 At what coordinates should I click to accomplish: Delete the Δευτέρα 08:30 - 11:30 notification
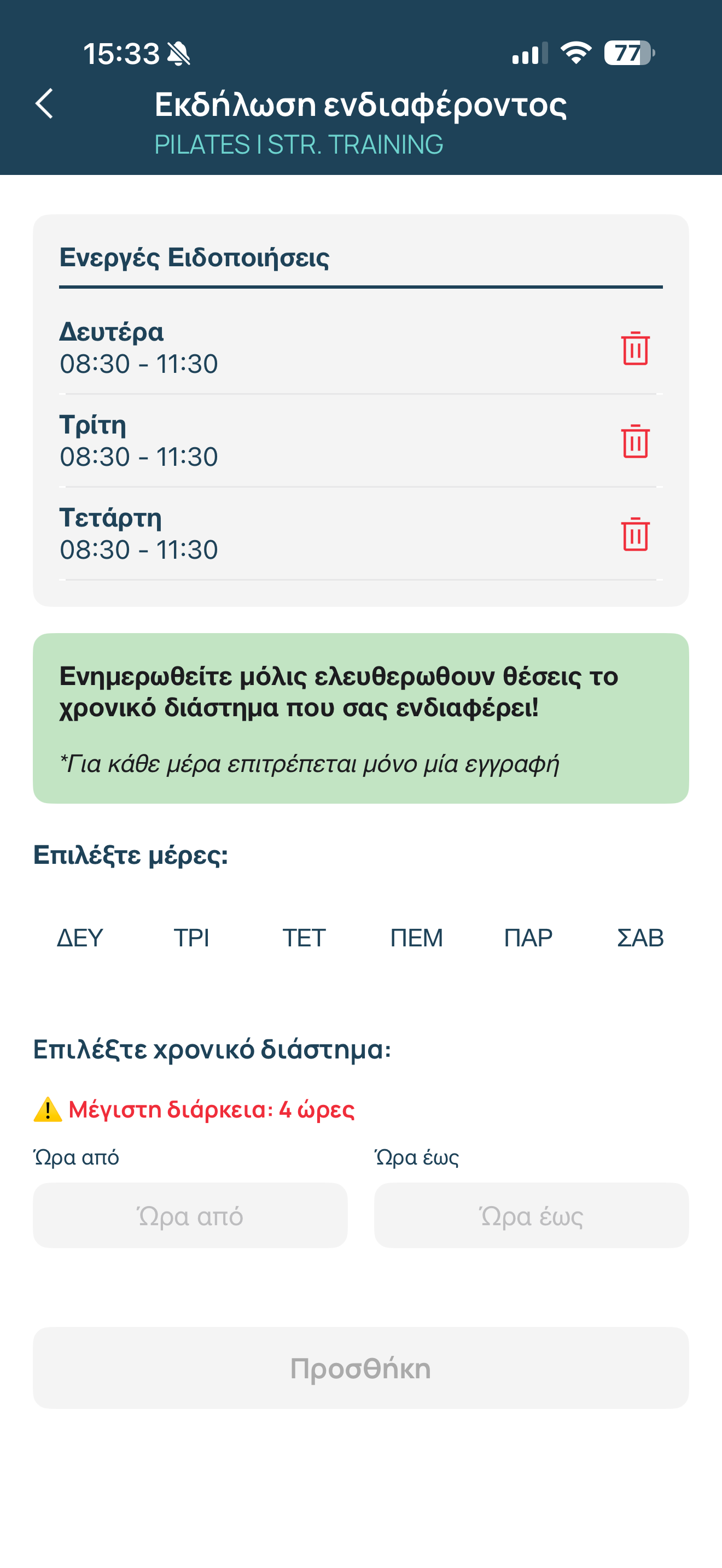coord(635,348)
